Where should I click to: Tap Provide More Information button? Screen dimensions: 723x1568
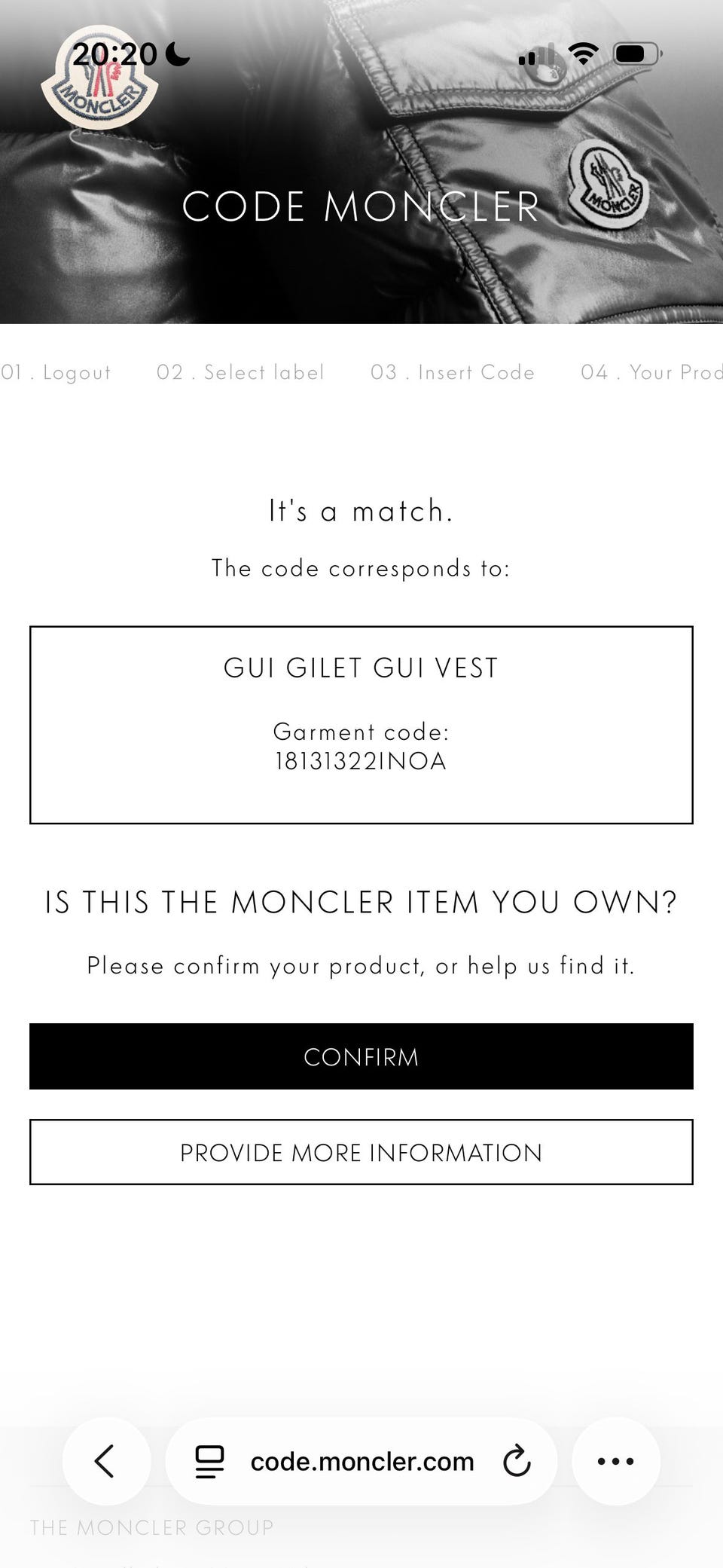(361, 1152)
